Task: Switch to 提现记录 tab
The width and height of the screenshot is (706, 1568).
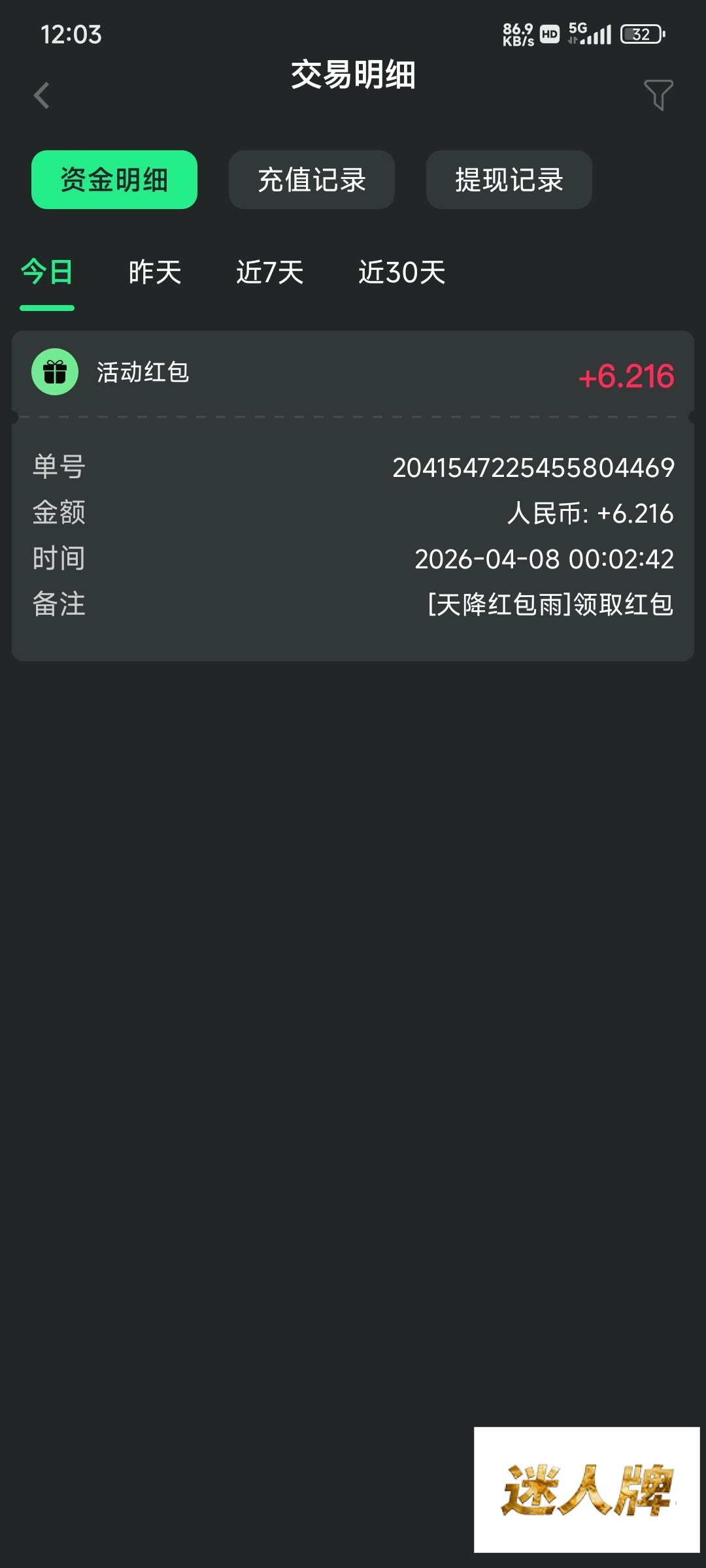Action: tap(509, 180)
